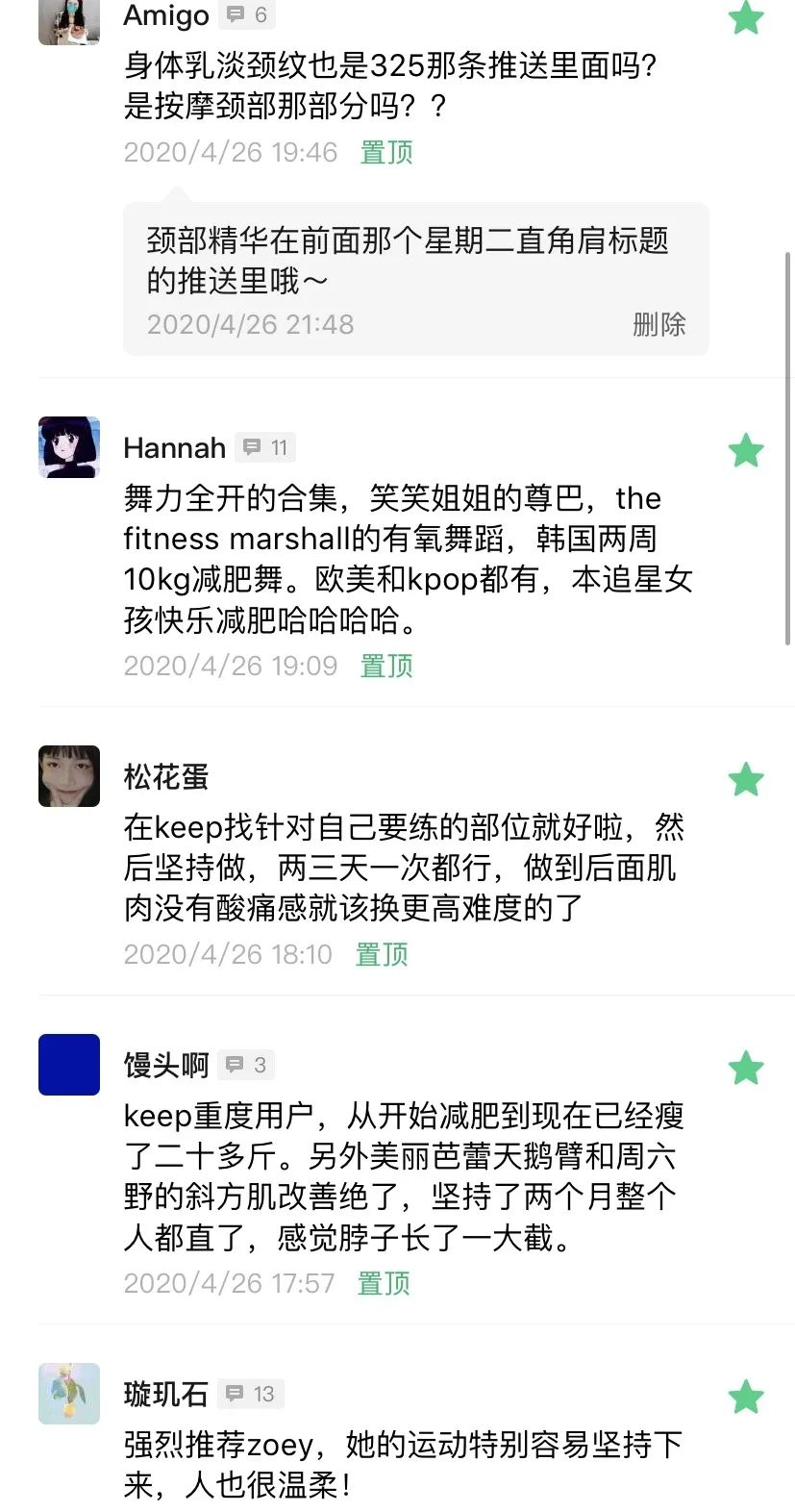Tap the star icon on 松花蛋's comment
This screenshot has width=795, height=1512.
(x=746, y=778)
